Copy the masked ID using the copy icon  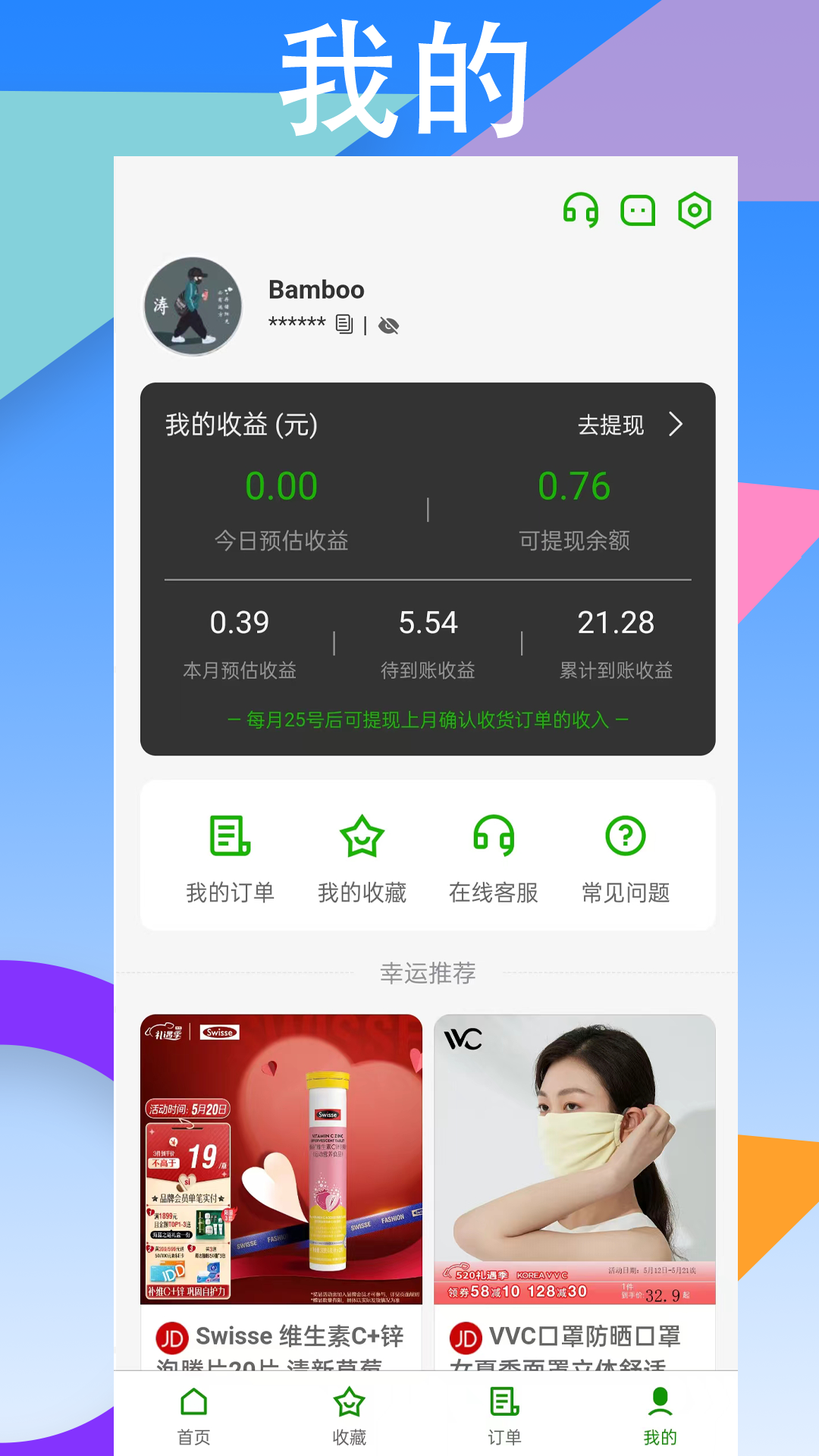(x=345, y=324)
